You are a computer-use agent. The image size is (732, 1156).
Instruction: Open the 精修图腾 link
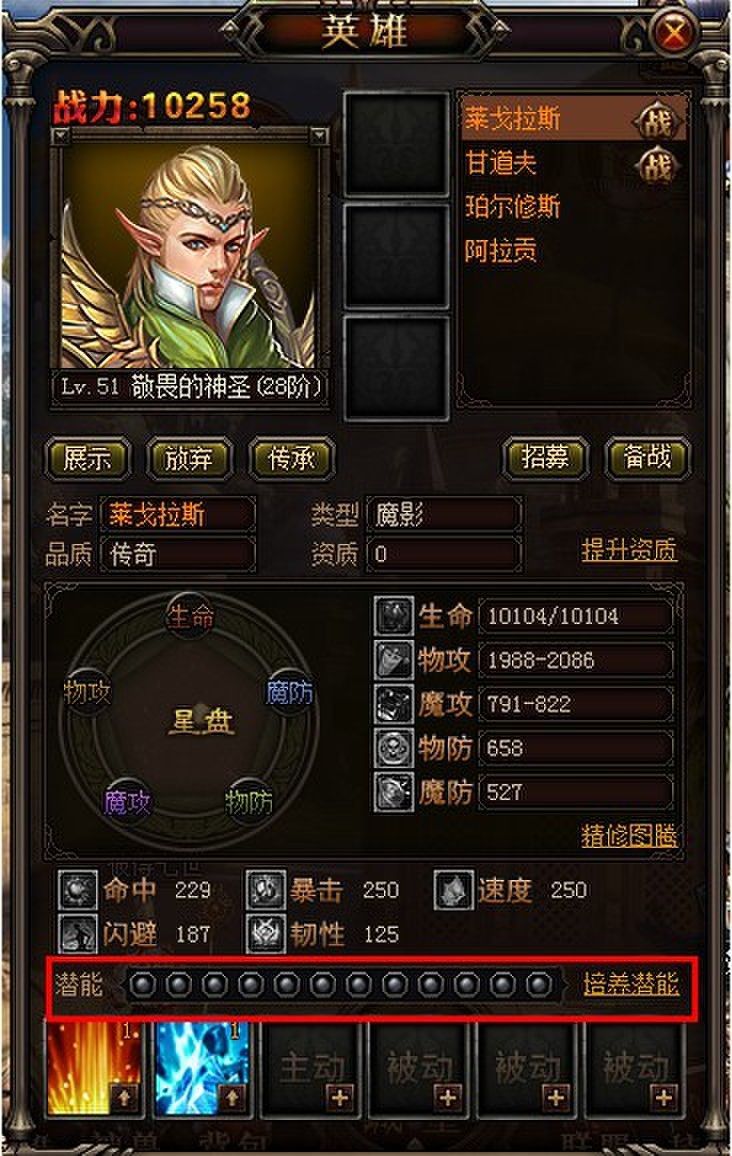pos(629,836)
